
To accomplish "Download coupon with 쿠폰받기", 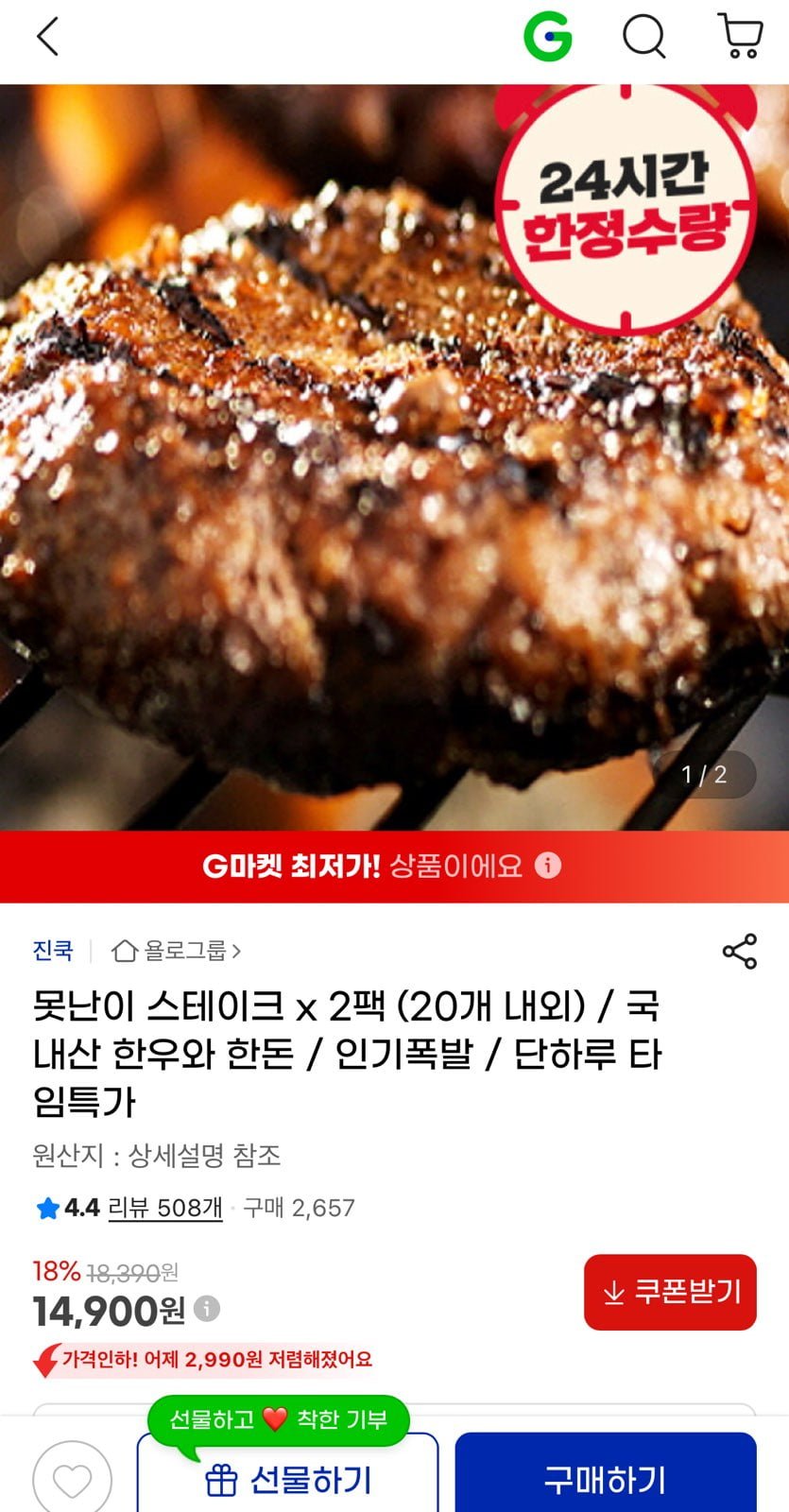I will (x=670, y=1292).
